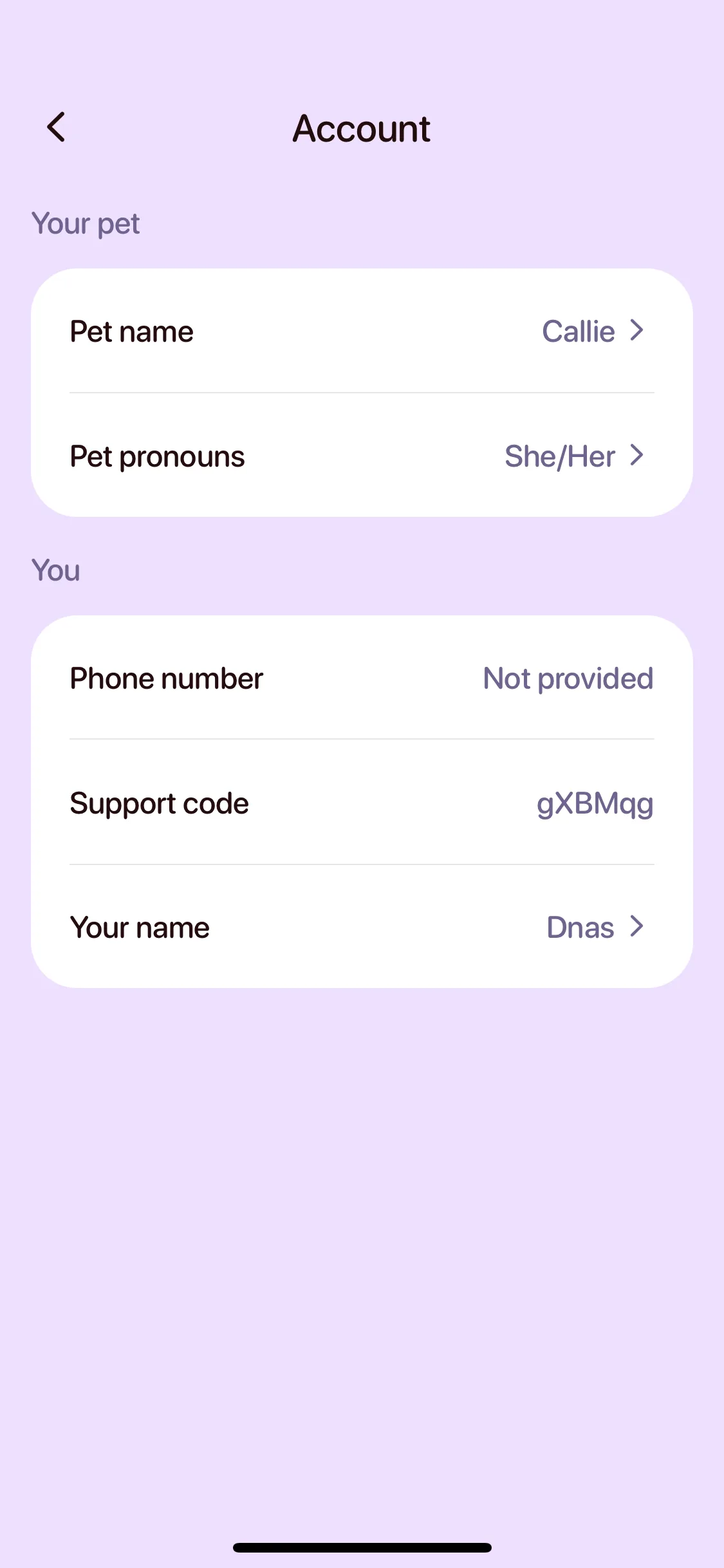
Task: Edit Your name row showing Dnas
Action: coord(362,928)
